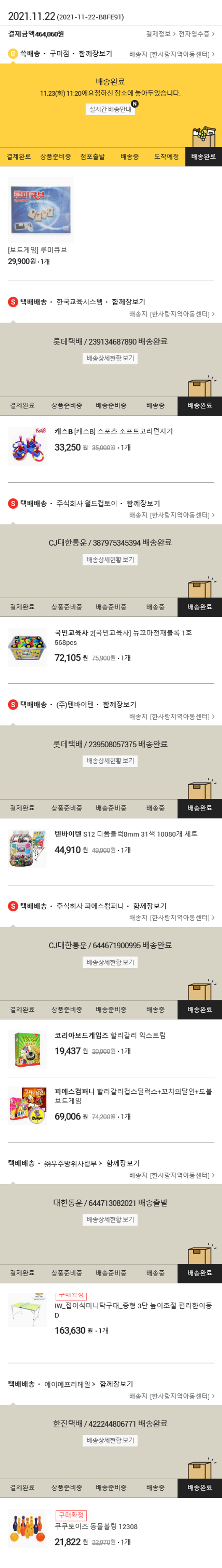Viewport: 222px width, 1568px height.
Task: View 배송상세현황 for CJ대한통운 644671900995
Action: click(x=110, y=962)
